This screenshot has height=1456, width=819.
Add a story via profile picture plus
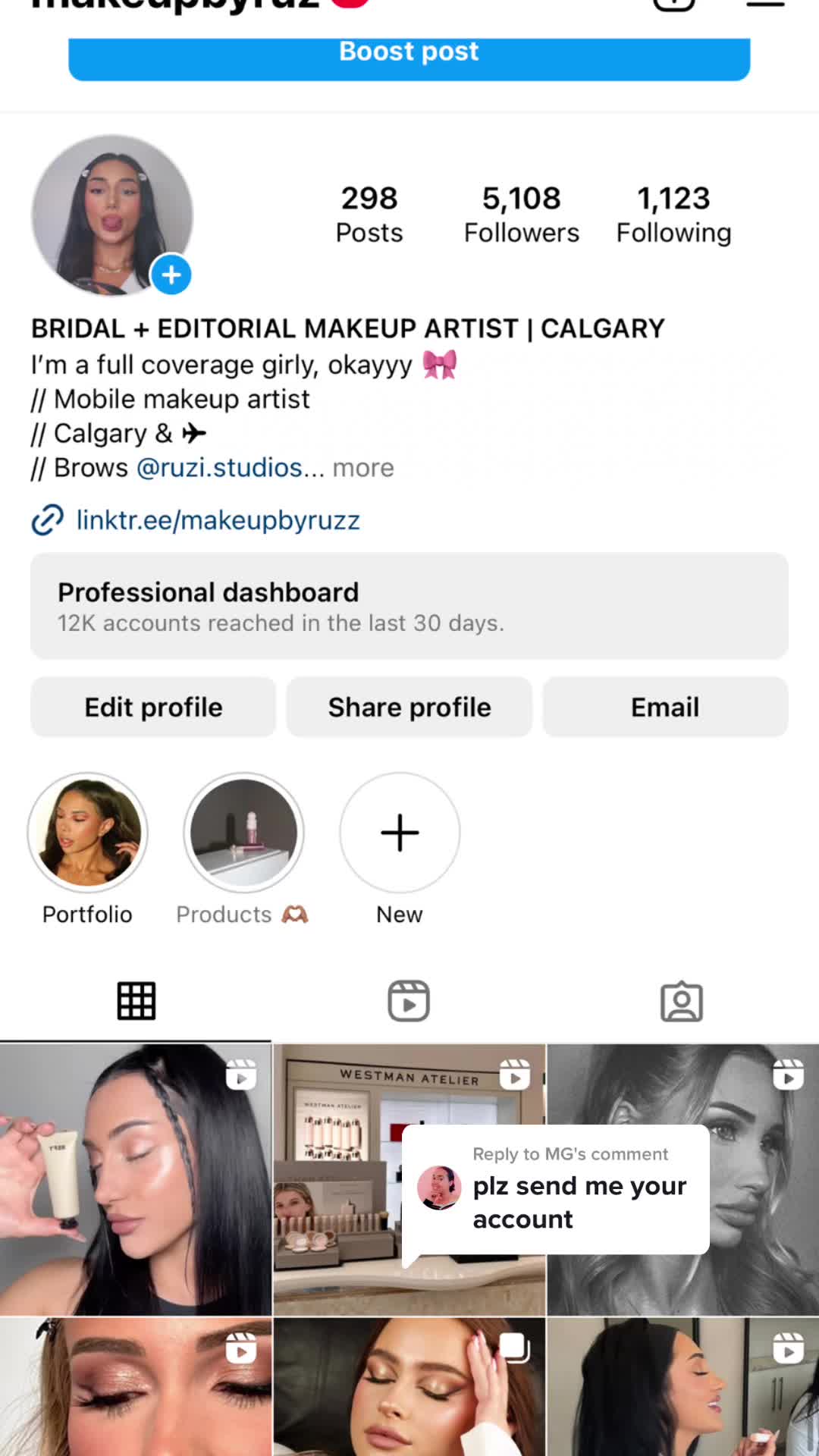[171, 275]
